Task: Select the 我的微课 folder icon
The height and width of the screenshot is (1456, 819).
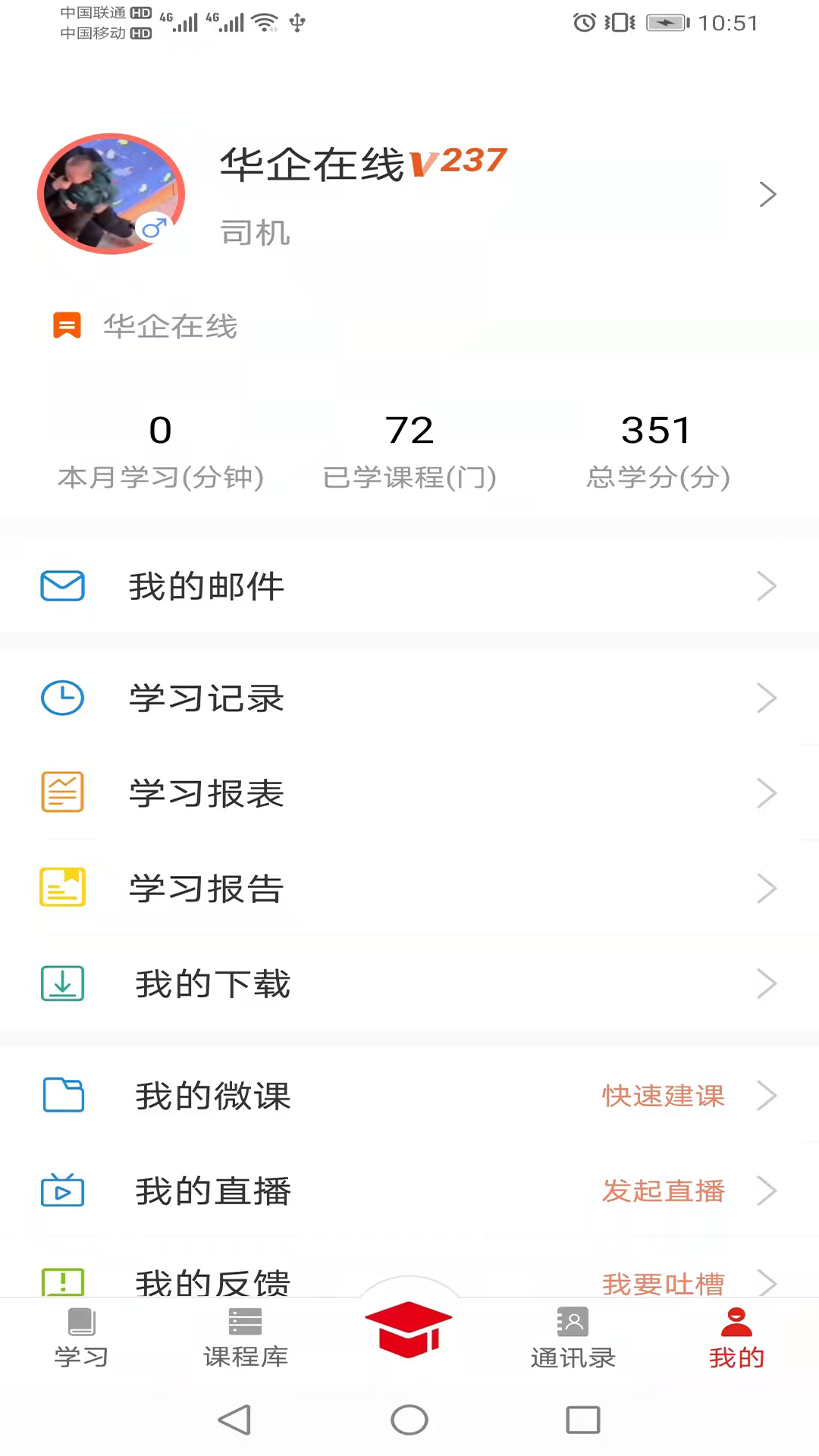Action: click(62, 1095)
